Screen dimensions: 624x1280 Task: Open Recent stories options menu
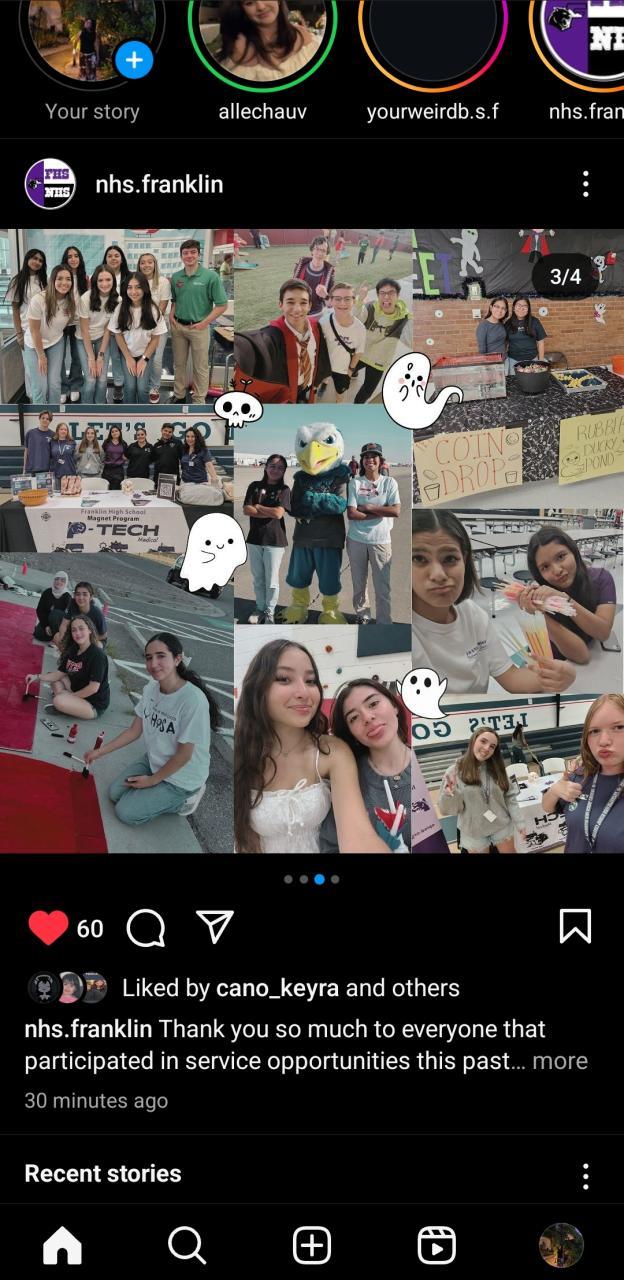[585, 1175]
